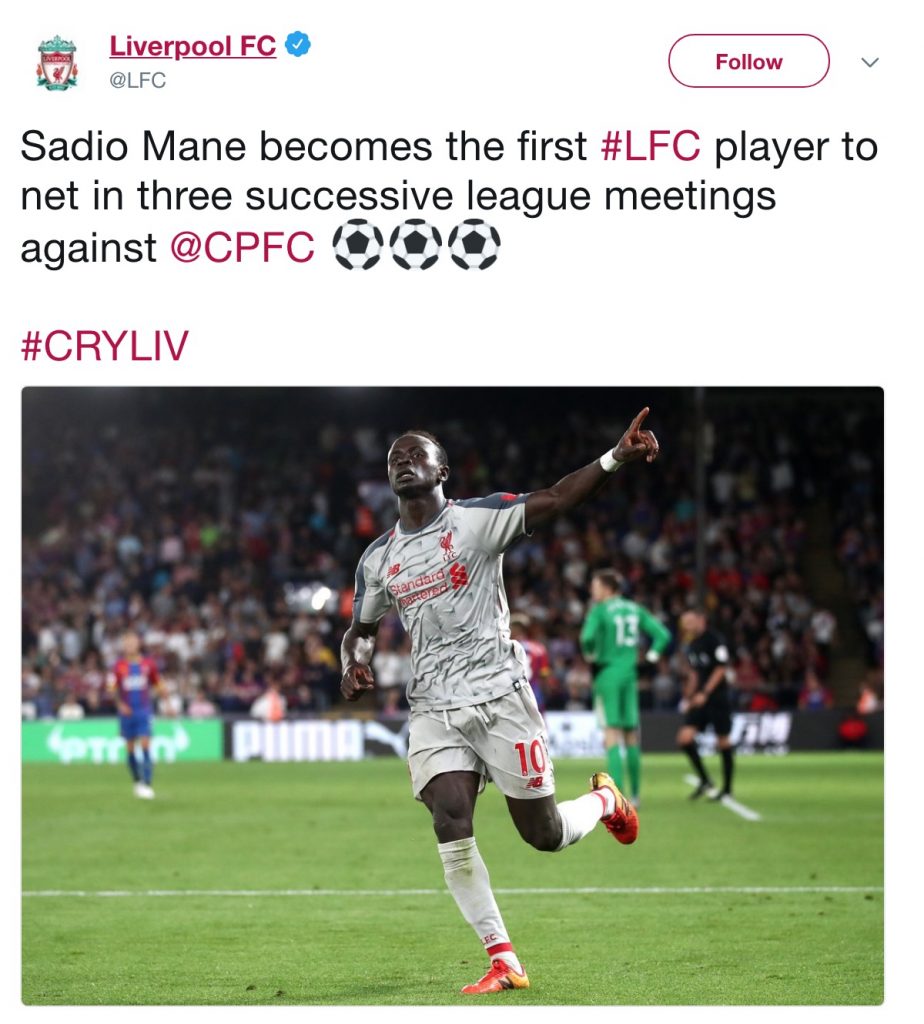Tap the @LFC handle
The image size is (924, 1024).
pyautogui.click(x=137, y=81)
